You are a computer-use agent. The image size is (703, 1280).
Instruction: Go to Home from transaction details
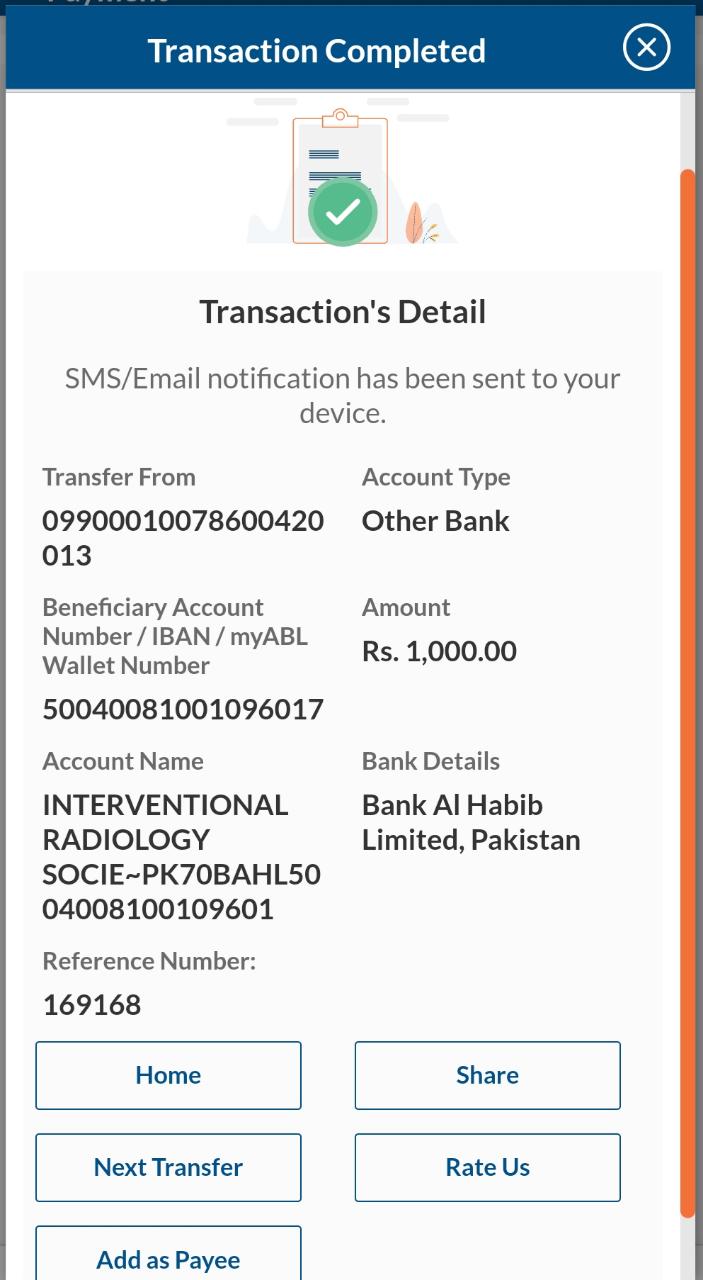pos(168,1075)
